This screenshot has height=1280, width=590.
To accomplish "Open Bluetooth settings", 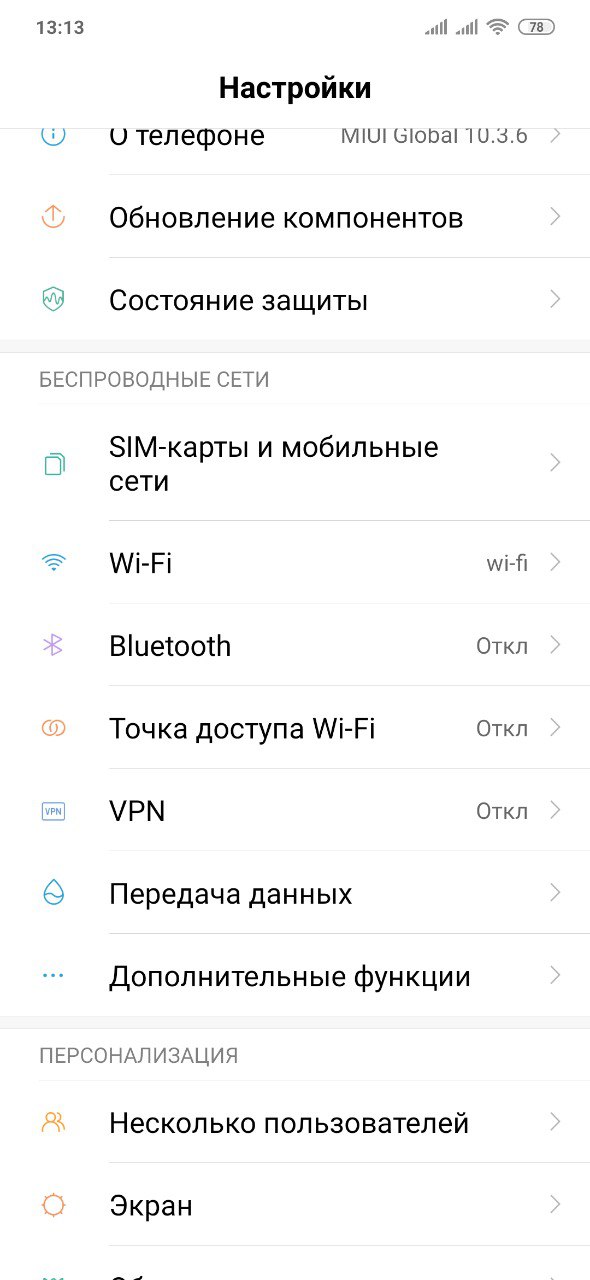I will 295,645.
